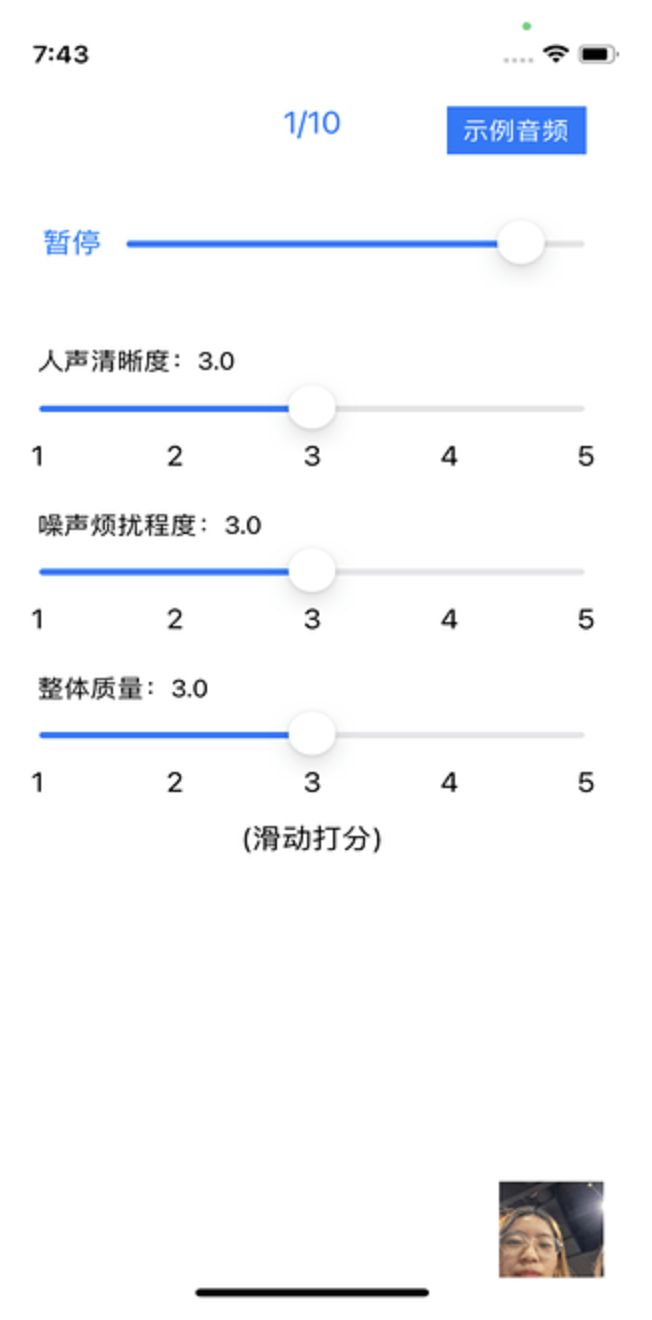Tap the 人声清晰度 slider handle
Viewport: 652px width, 1320px height.
[x=312, y=408]
